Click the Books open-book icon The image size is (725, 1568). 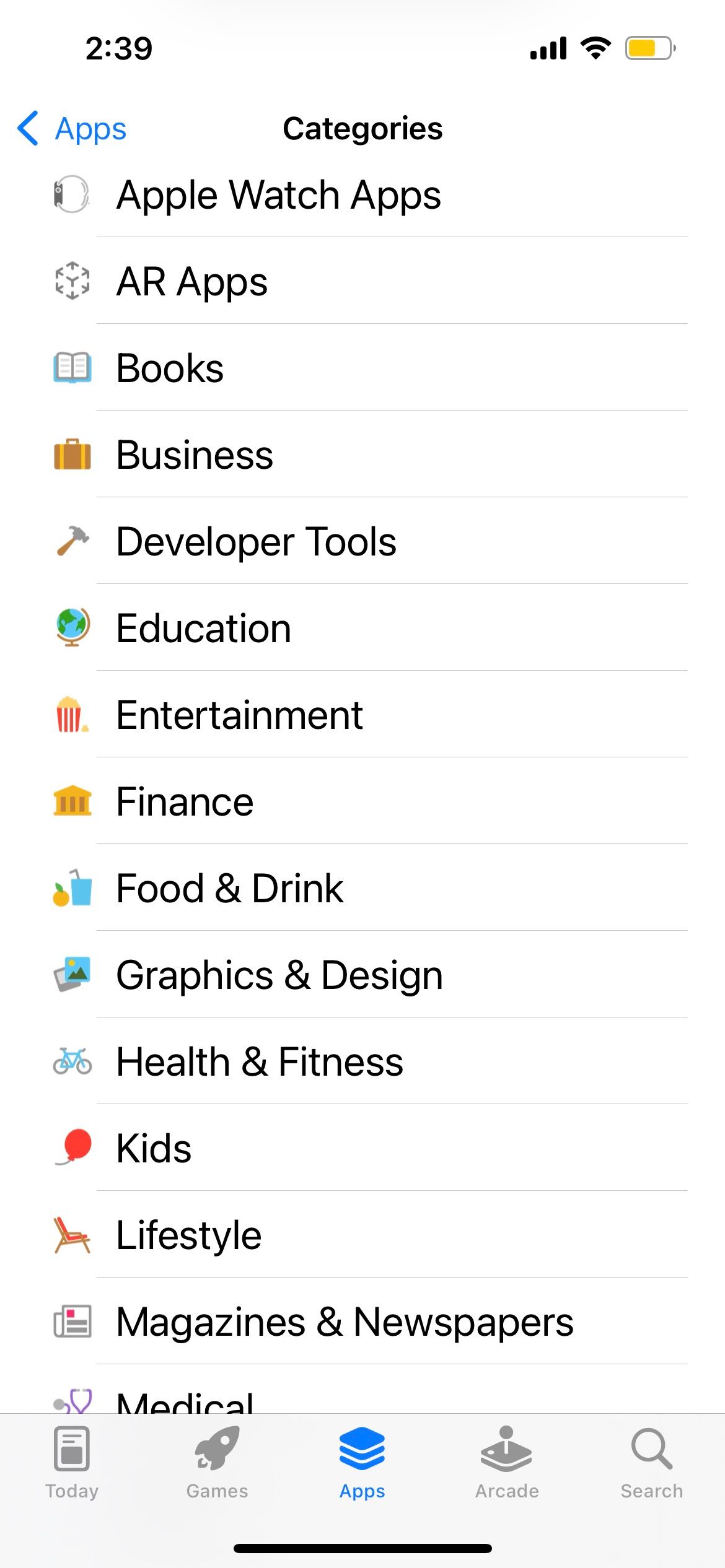pos(71,368)
